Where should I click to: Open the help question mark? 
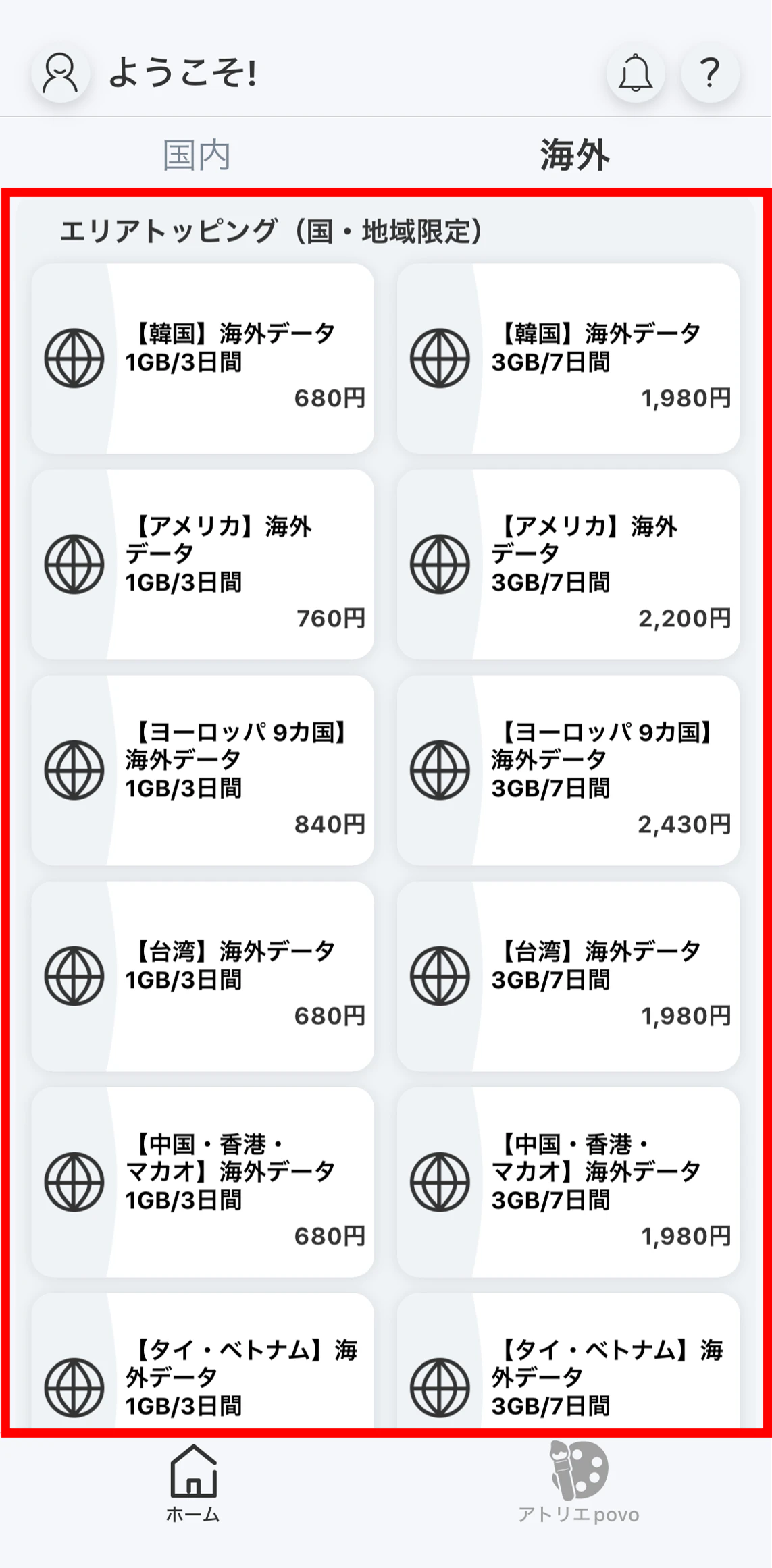(709, 73)
